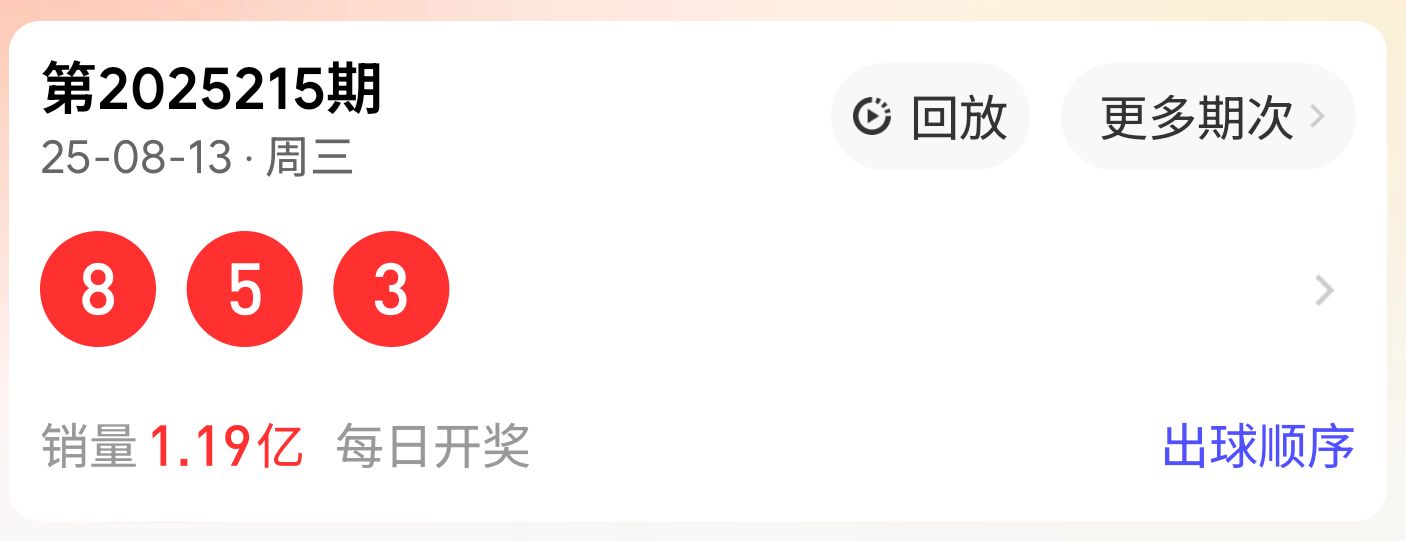This screenshot has width=1406, height=541.
Task: Open 更多期次 for more draws
Action: [x=1208, y=117]
